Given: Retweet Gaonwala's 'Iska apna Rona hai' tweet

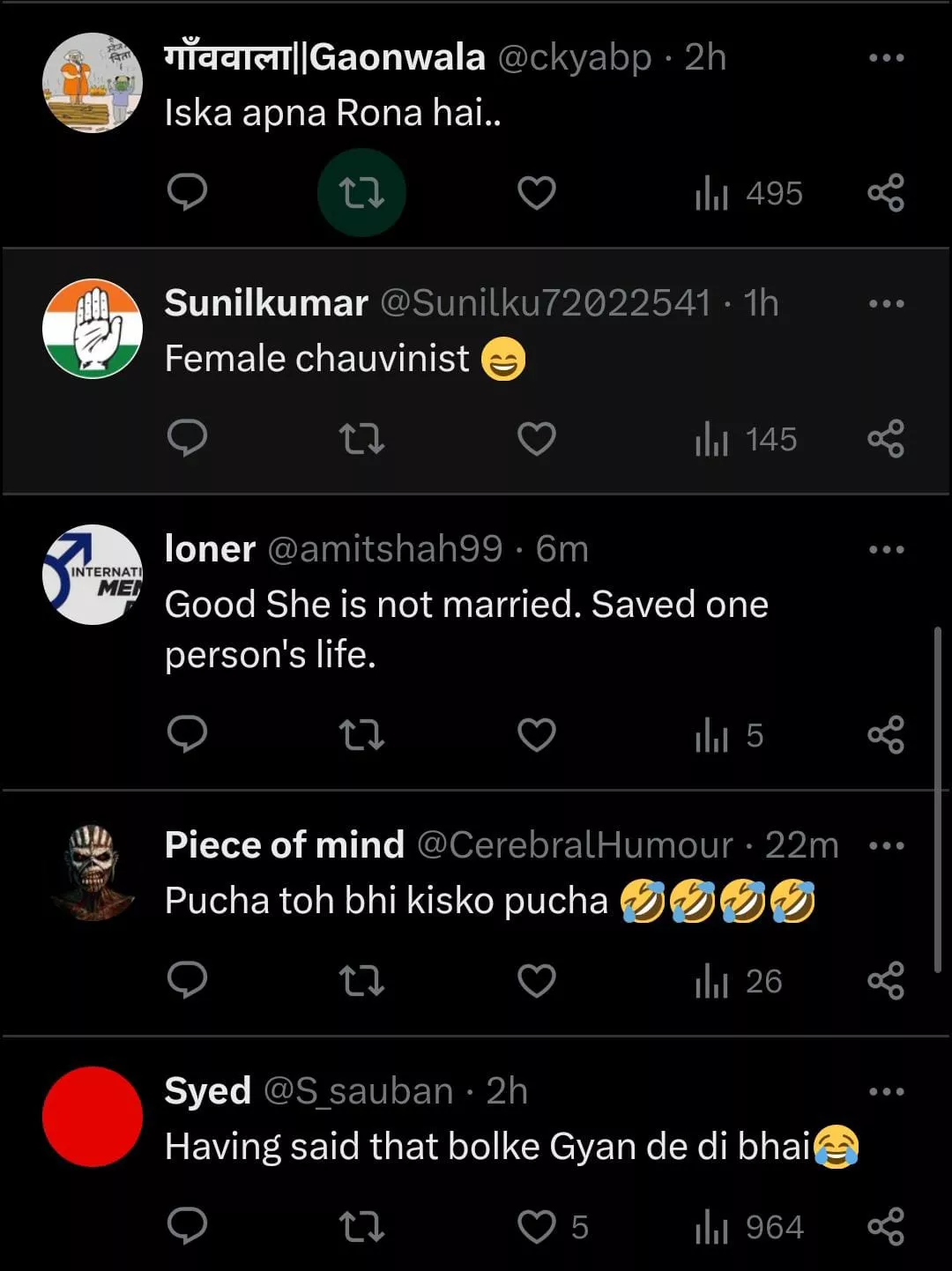Looking at the screenshot, I should (361, 192).
